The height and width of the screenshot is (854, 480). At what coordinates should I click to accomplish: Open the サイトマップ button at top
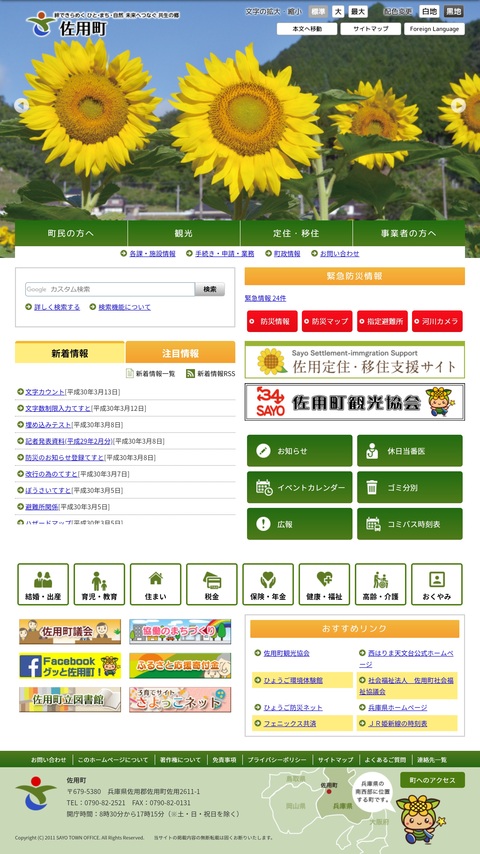click(370, 29)
